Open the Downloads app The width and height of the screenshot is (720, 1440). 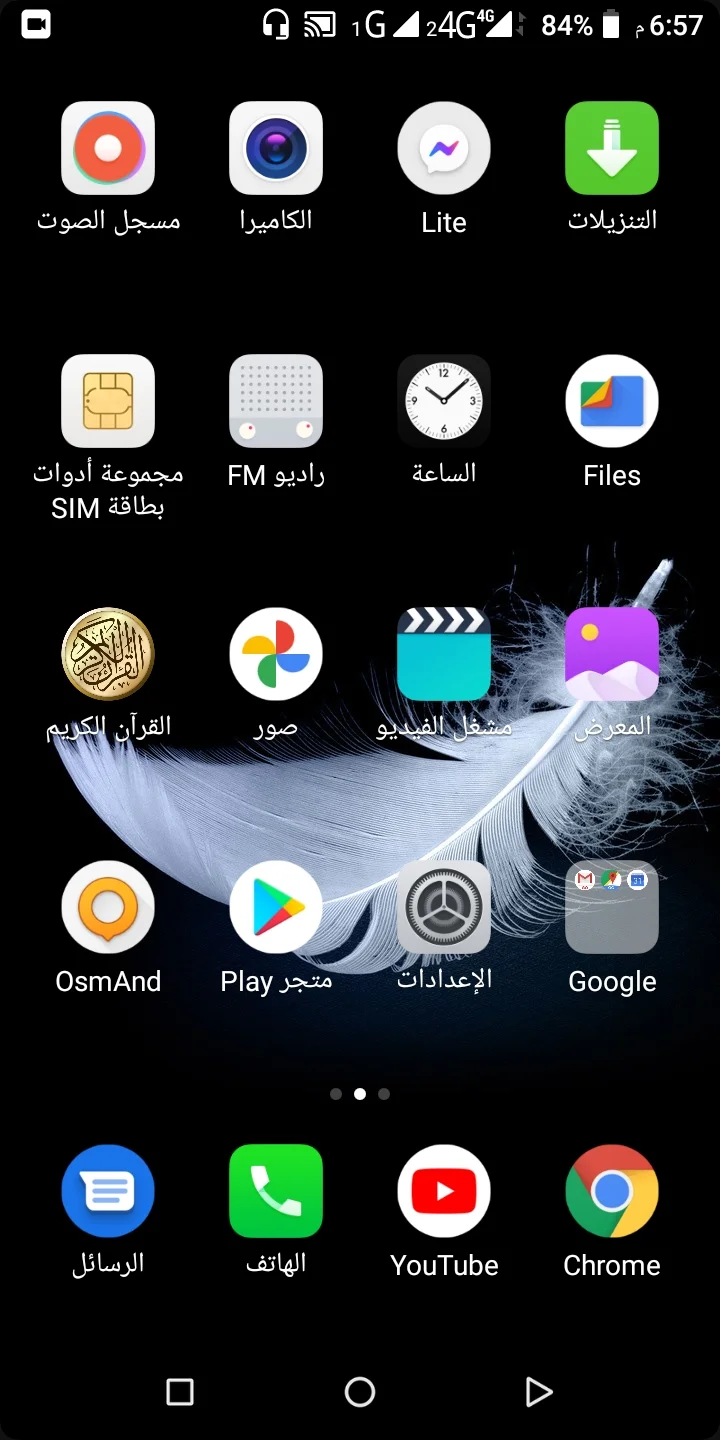pos(612,148)
